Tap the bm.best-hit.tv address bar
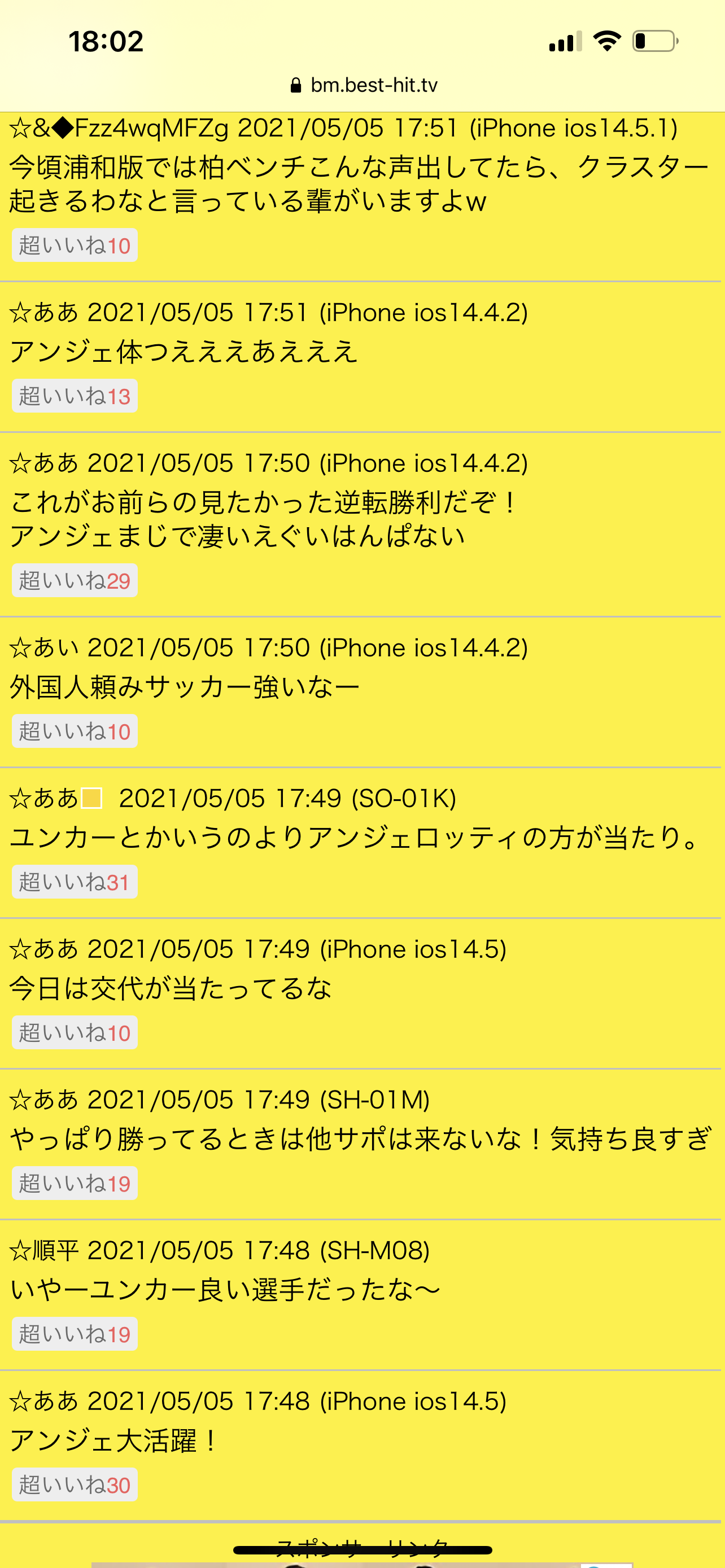Screen dimensions: 725x1568 click(x=364, y=85)
